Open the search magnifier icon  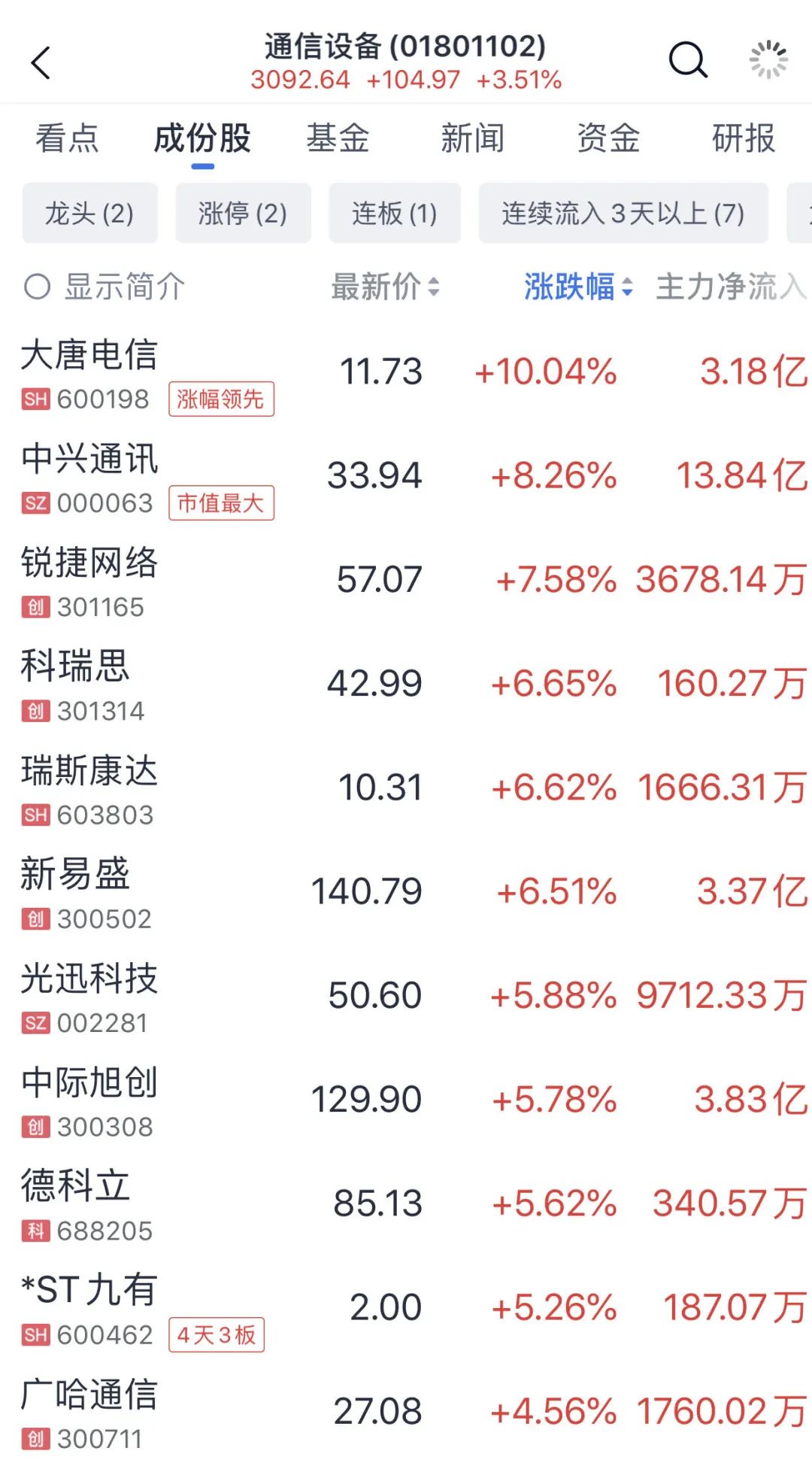tap(688, 60)
